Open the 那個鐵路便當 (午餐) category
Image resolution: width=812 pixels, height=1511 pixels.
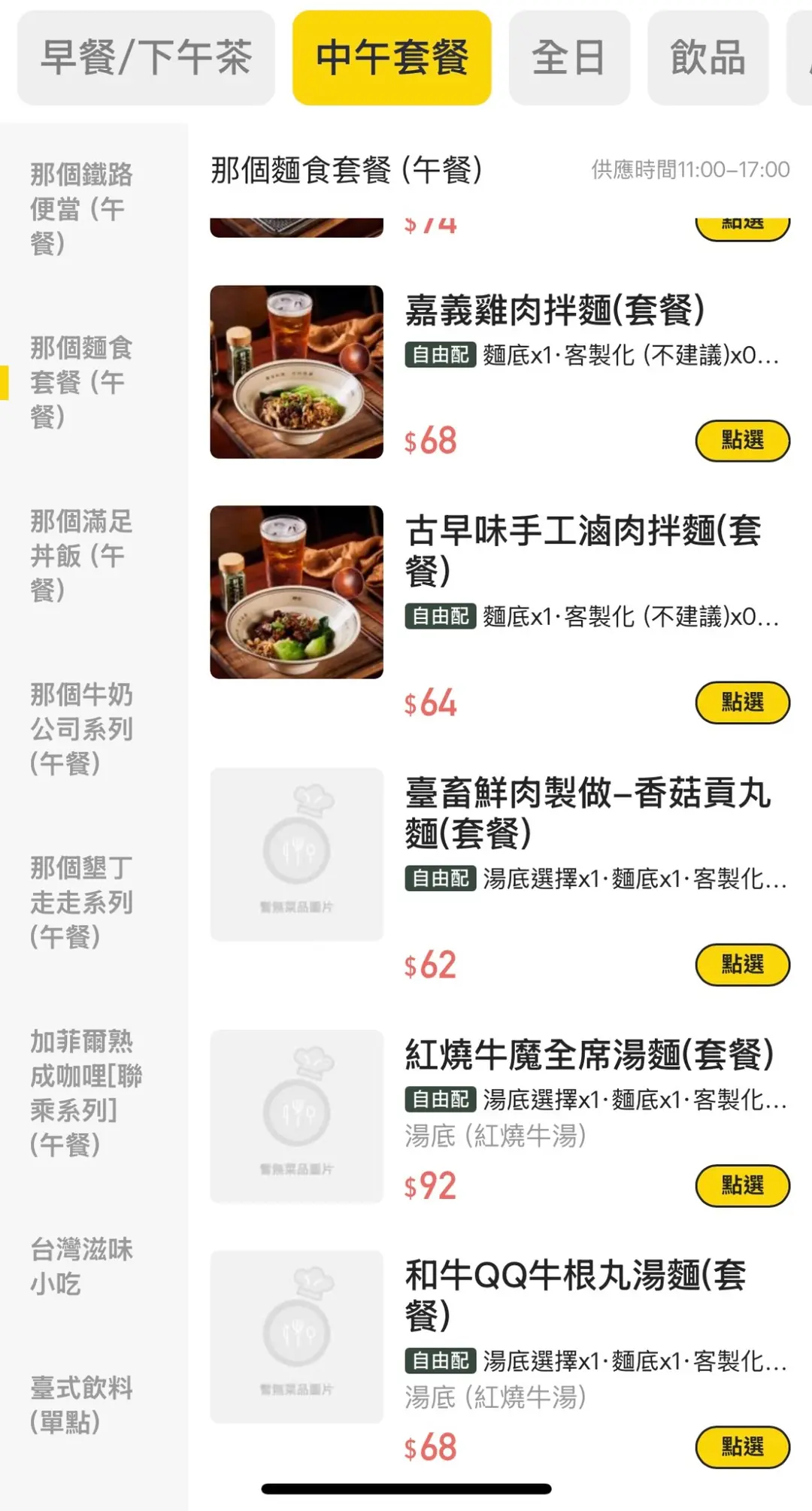click(x=81, y=208)
